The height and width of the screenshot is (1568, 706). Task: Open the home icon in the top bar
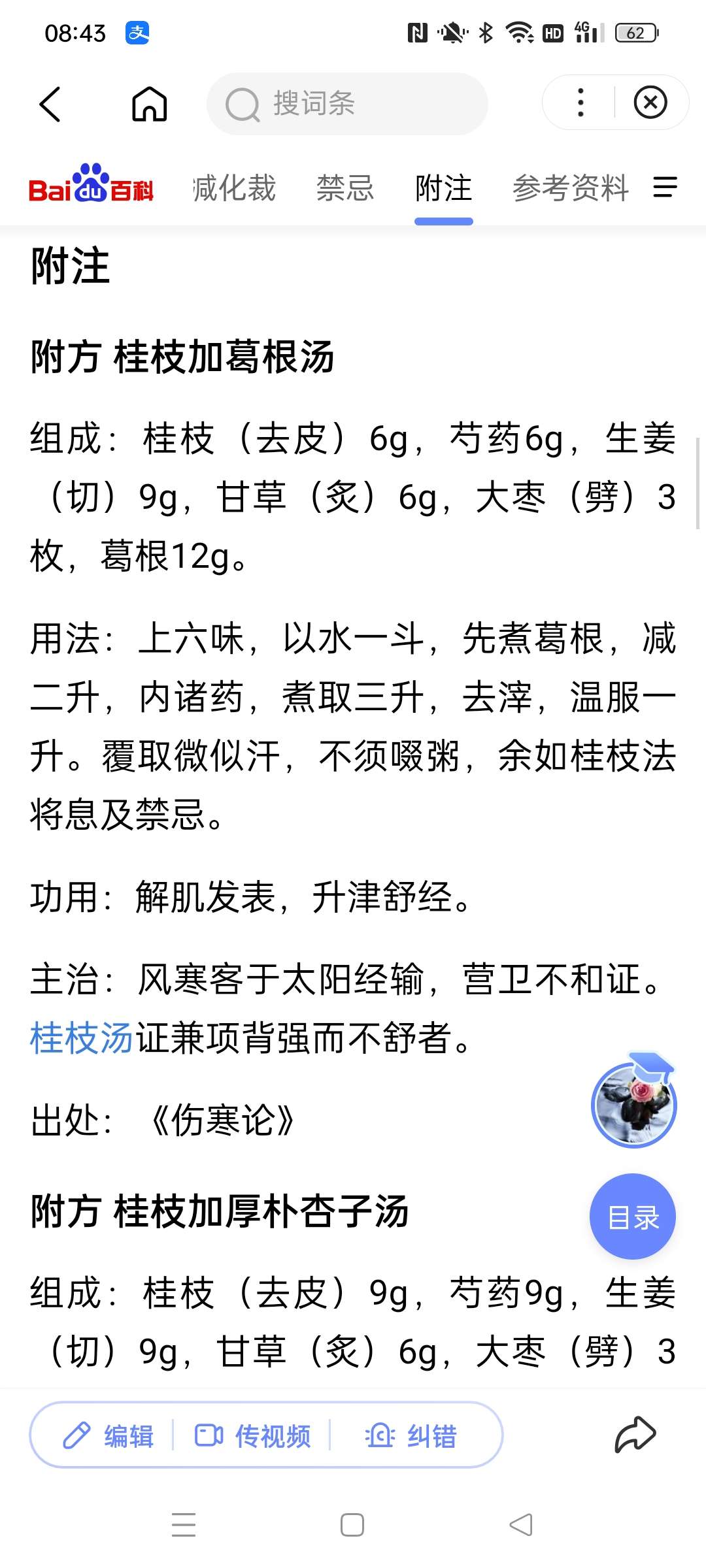coord(150,104)
